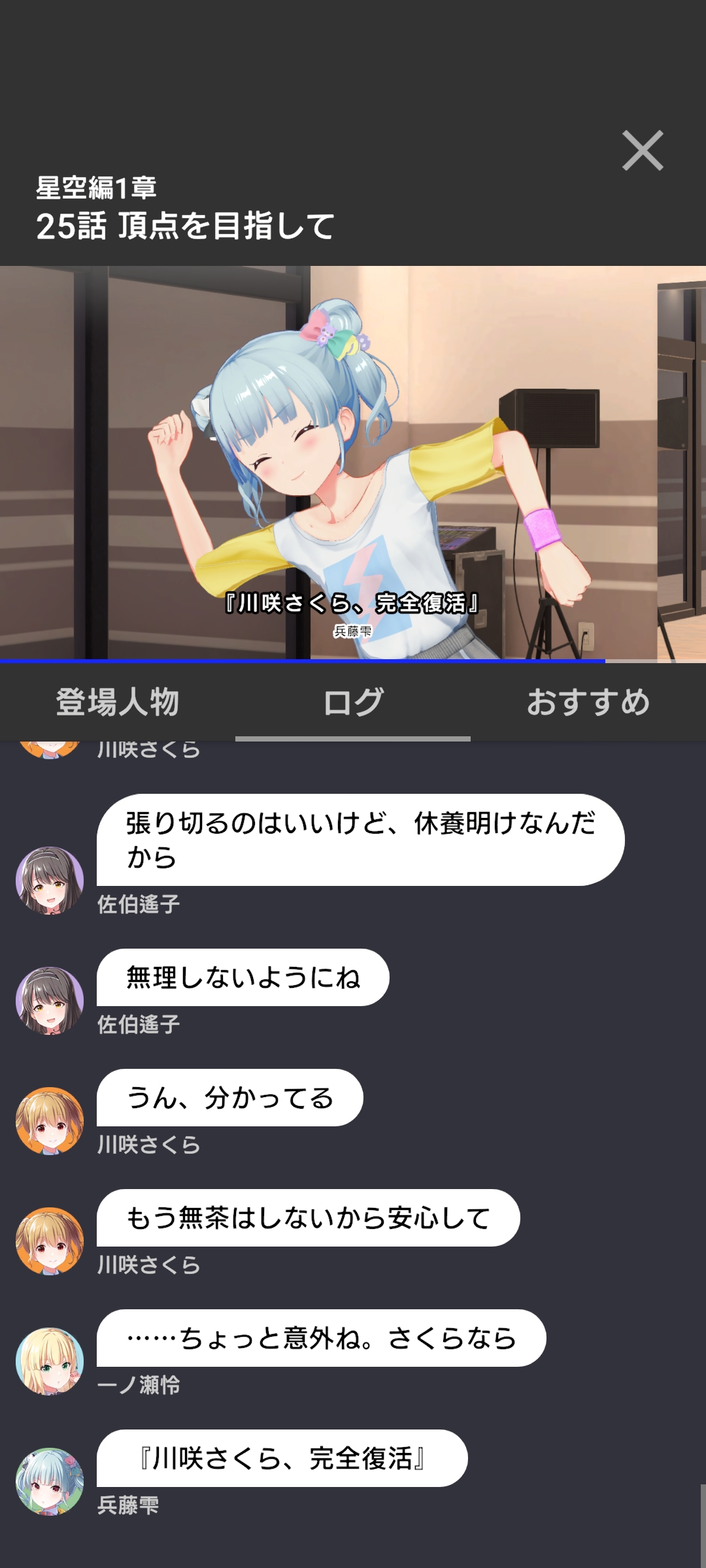
Task: Open the おすすめ tab
Action: 588,702
